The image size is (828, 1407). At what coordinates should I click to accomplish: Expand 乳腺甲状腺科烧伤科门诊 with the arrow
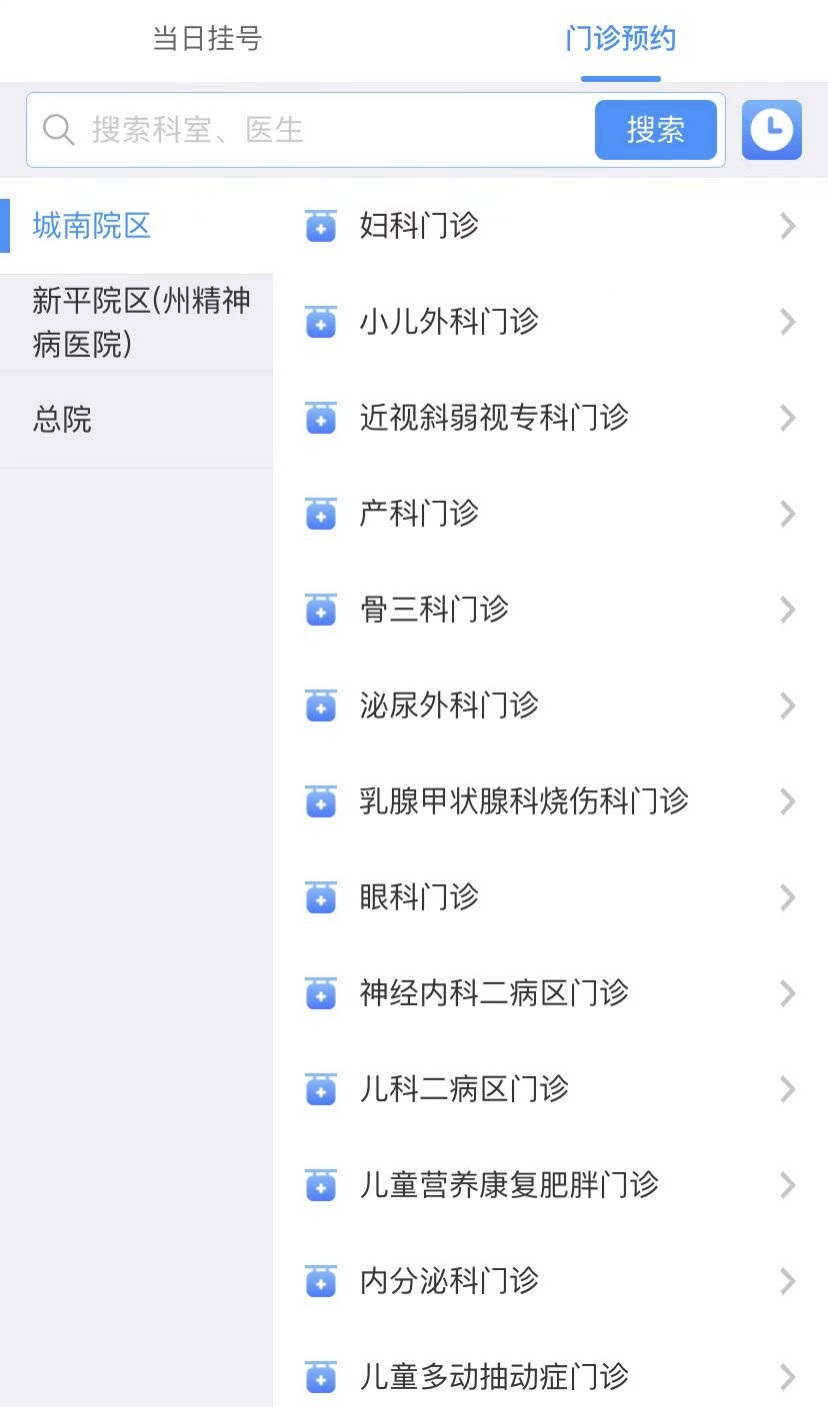788,801
